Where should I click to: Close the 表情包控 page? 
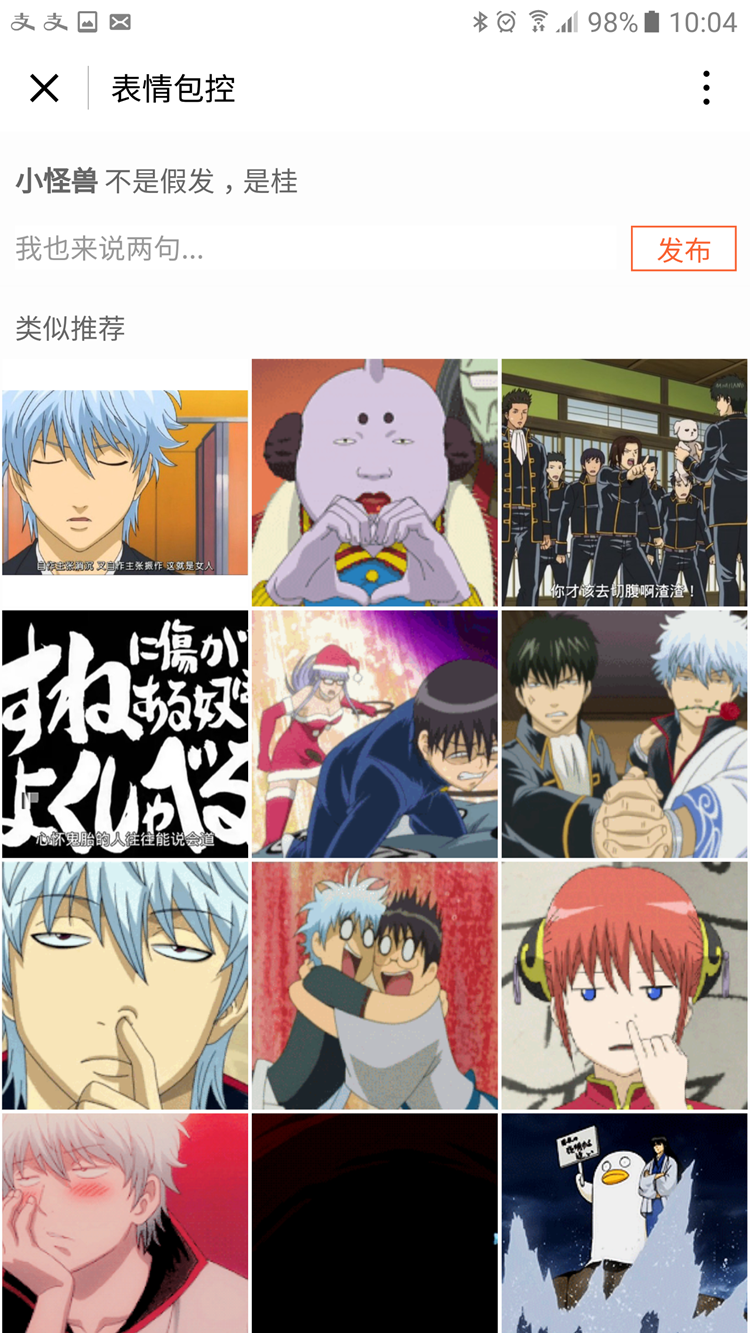[x=44, y=89]
